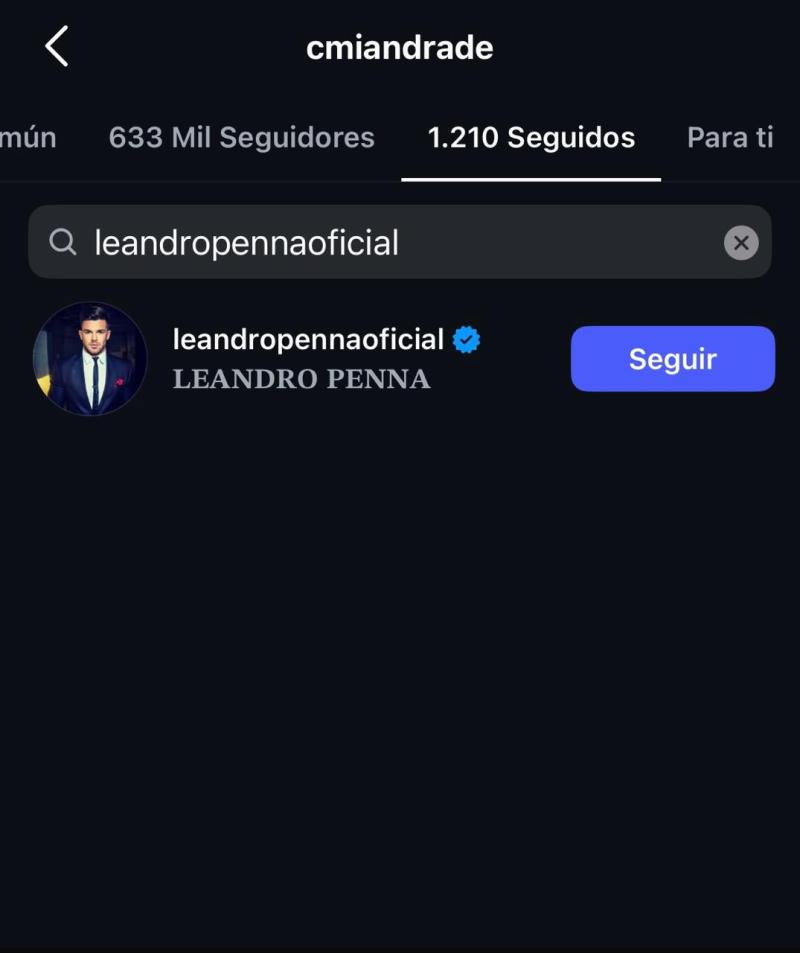
Task: Open leandropennaoficial's profile picture
Action: click(89, 358)
